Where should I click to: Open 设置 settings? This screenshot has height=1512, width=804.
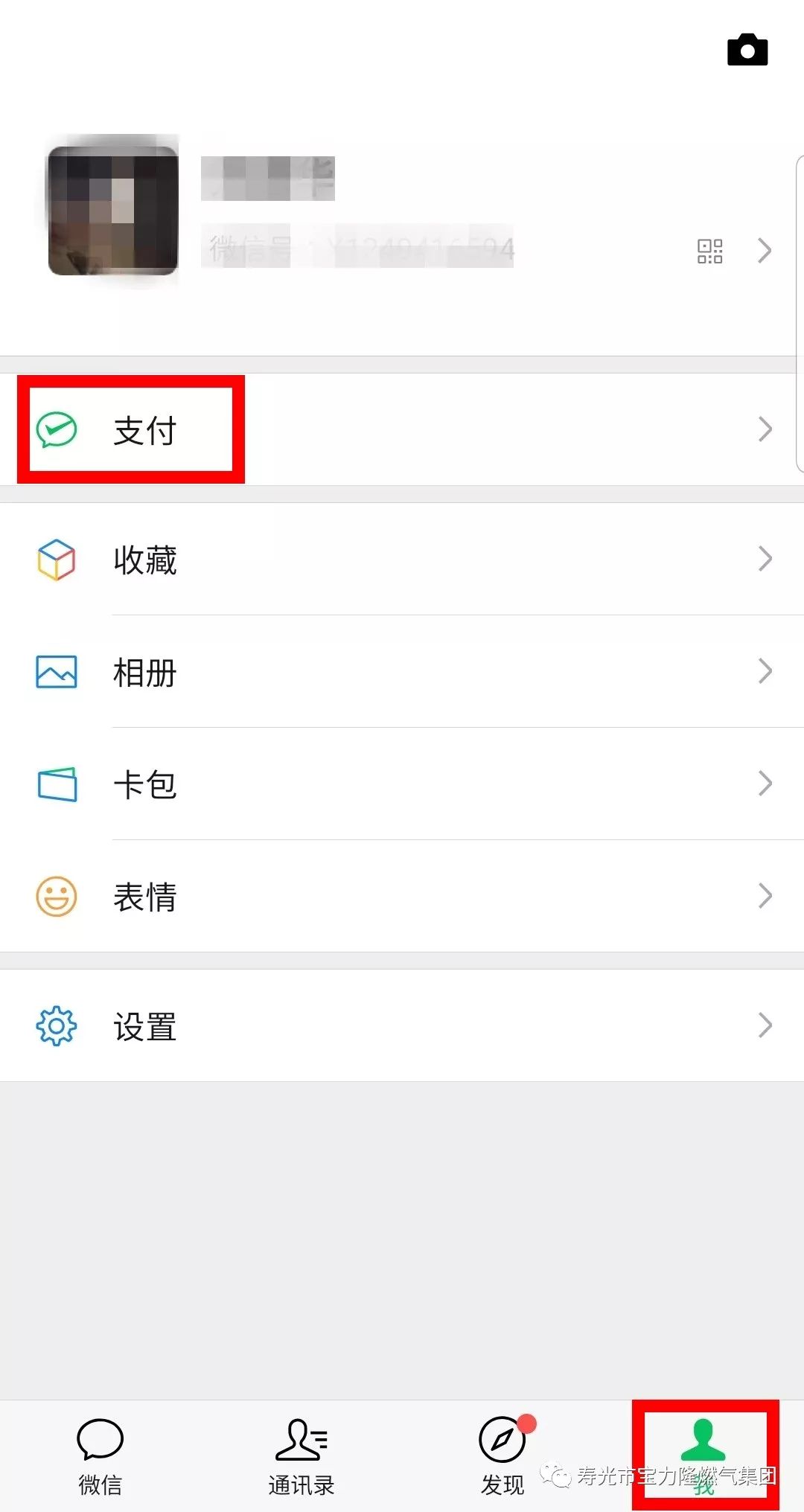[402, 1025]
